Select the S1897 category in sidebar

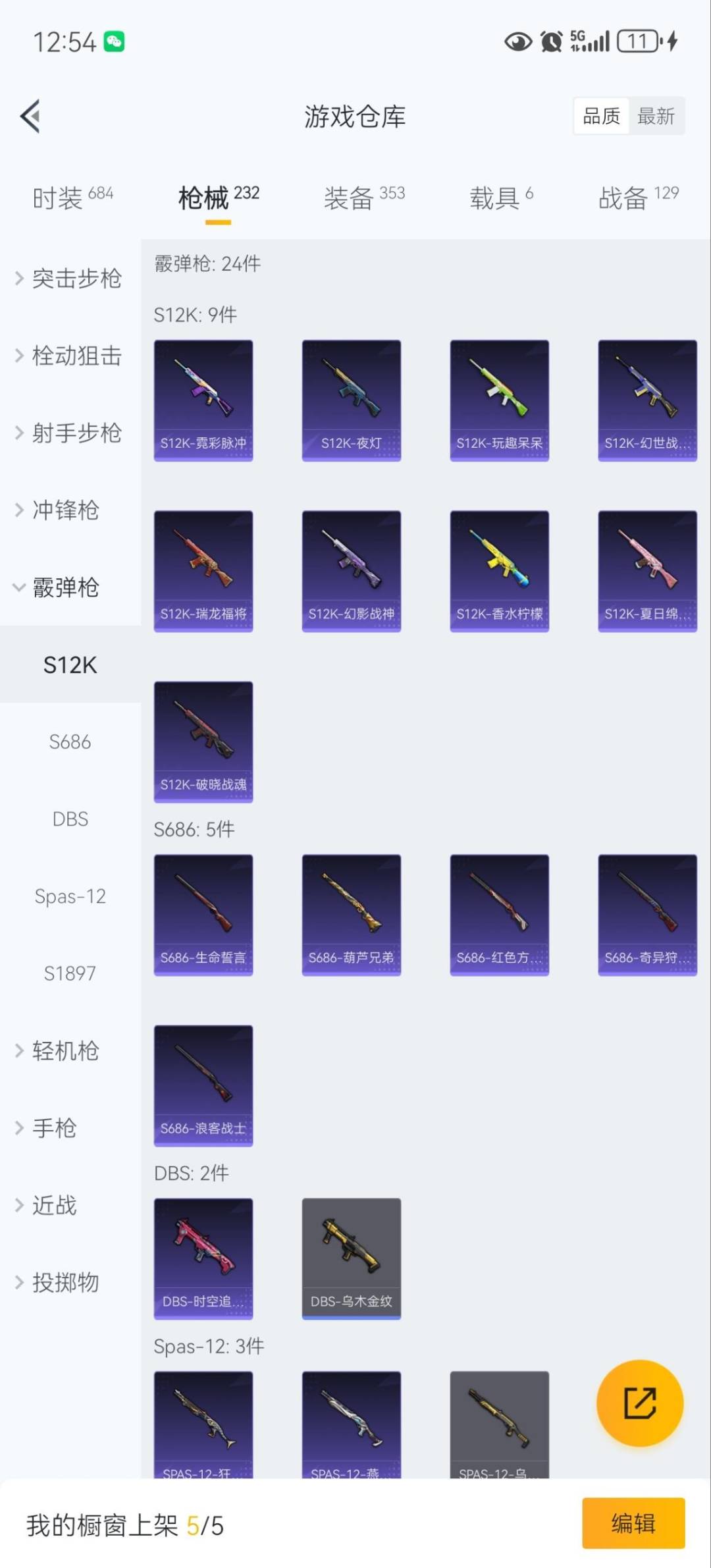70,973
